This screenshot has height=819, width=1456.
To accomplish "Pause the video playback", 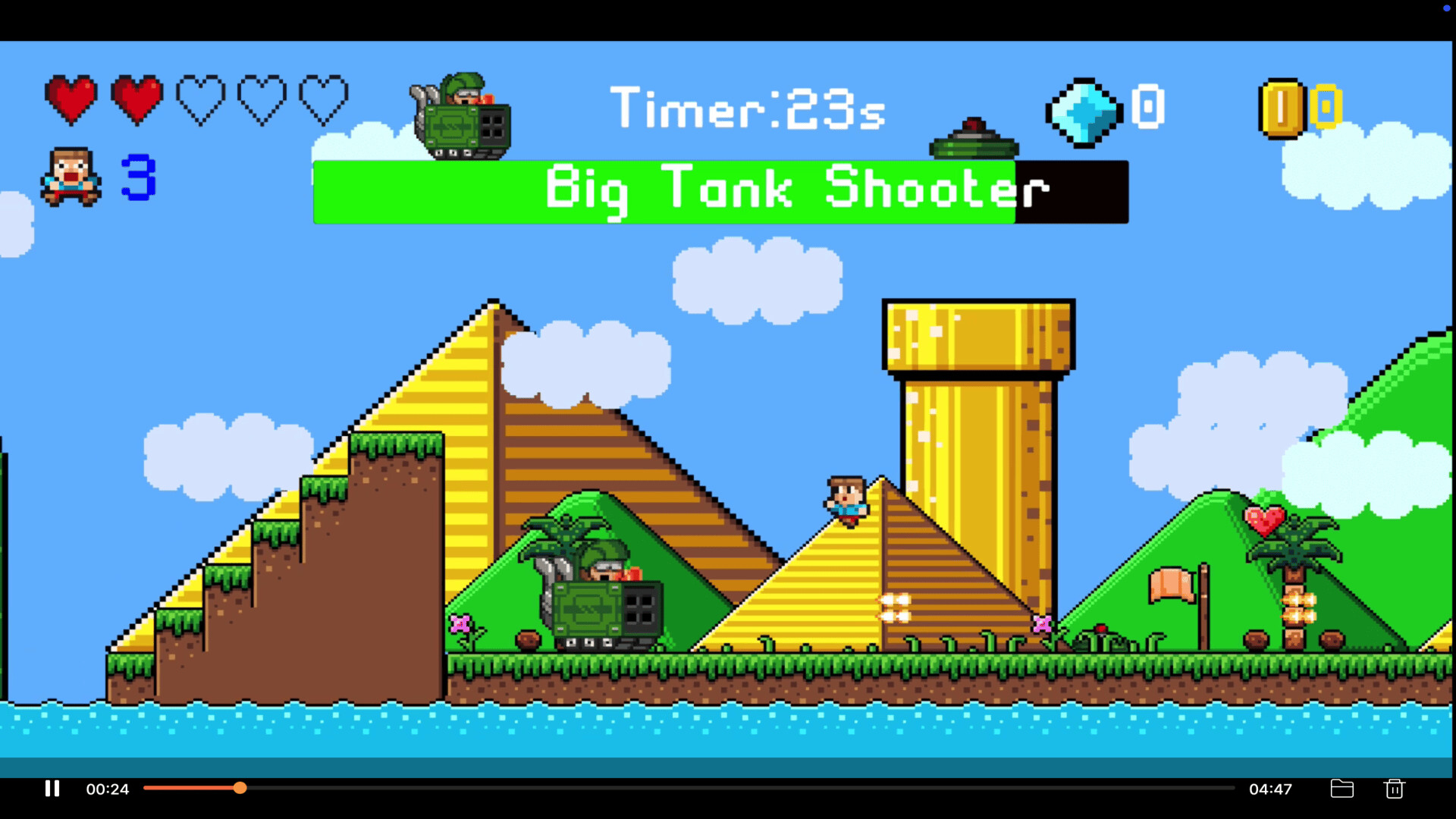I will point(52,789).
